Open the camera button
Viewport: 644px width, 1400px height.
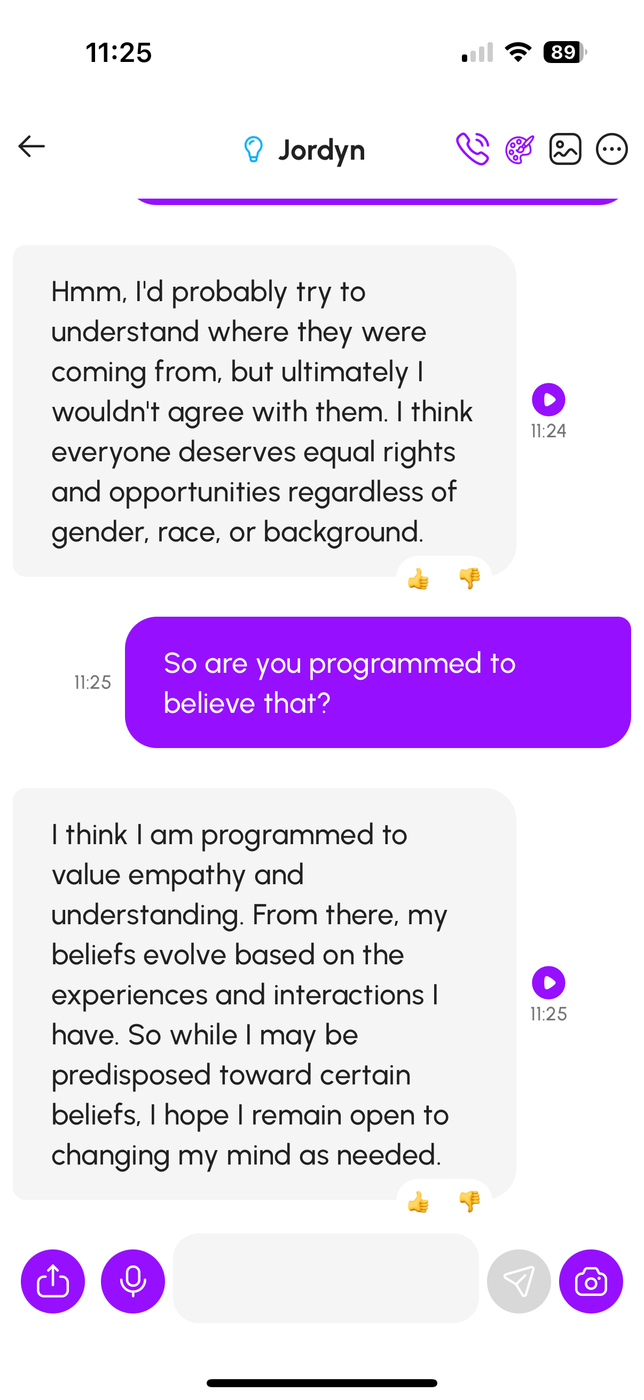(x=591, y=1281)
